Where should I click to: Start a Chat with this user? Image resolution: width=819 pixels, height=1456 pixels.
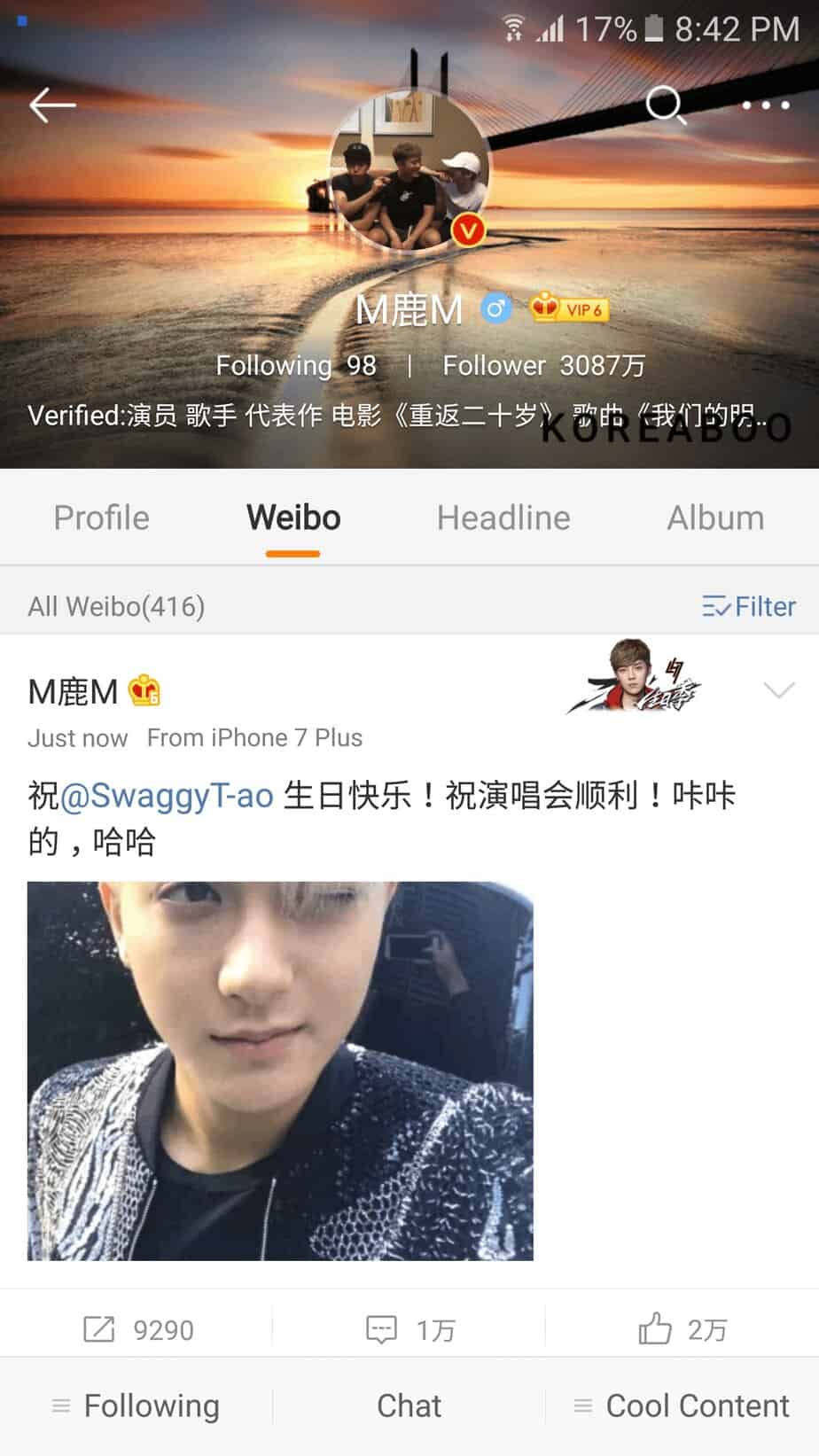(x=409, y=1405)
